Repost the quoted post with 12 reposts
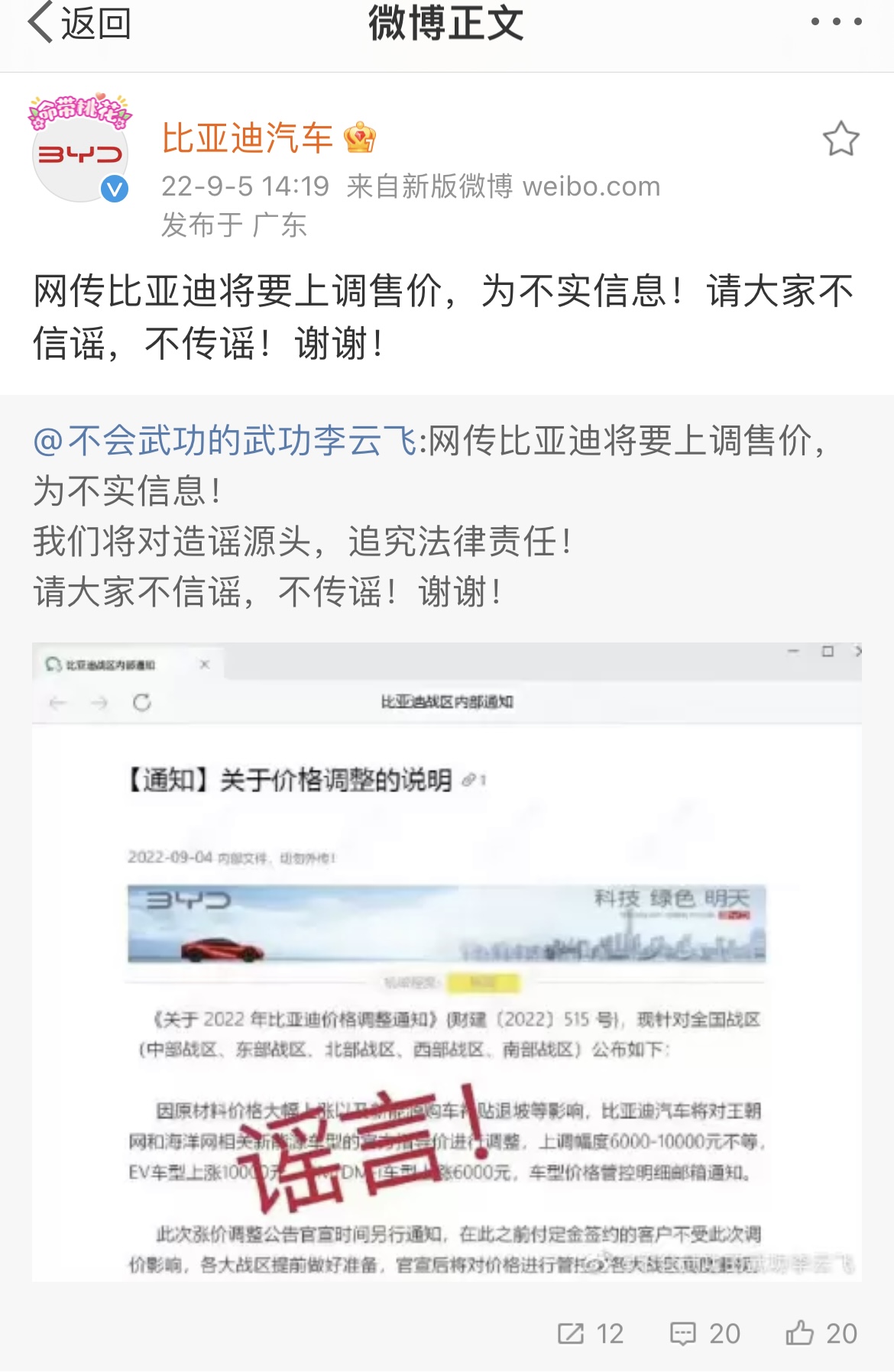The width and height of the screenshot is (894, 1372). [590, 1333]
